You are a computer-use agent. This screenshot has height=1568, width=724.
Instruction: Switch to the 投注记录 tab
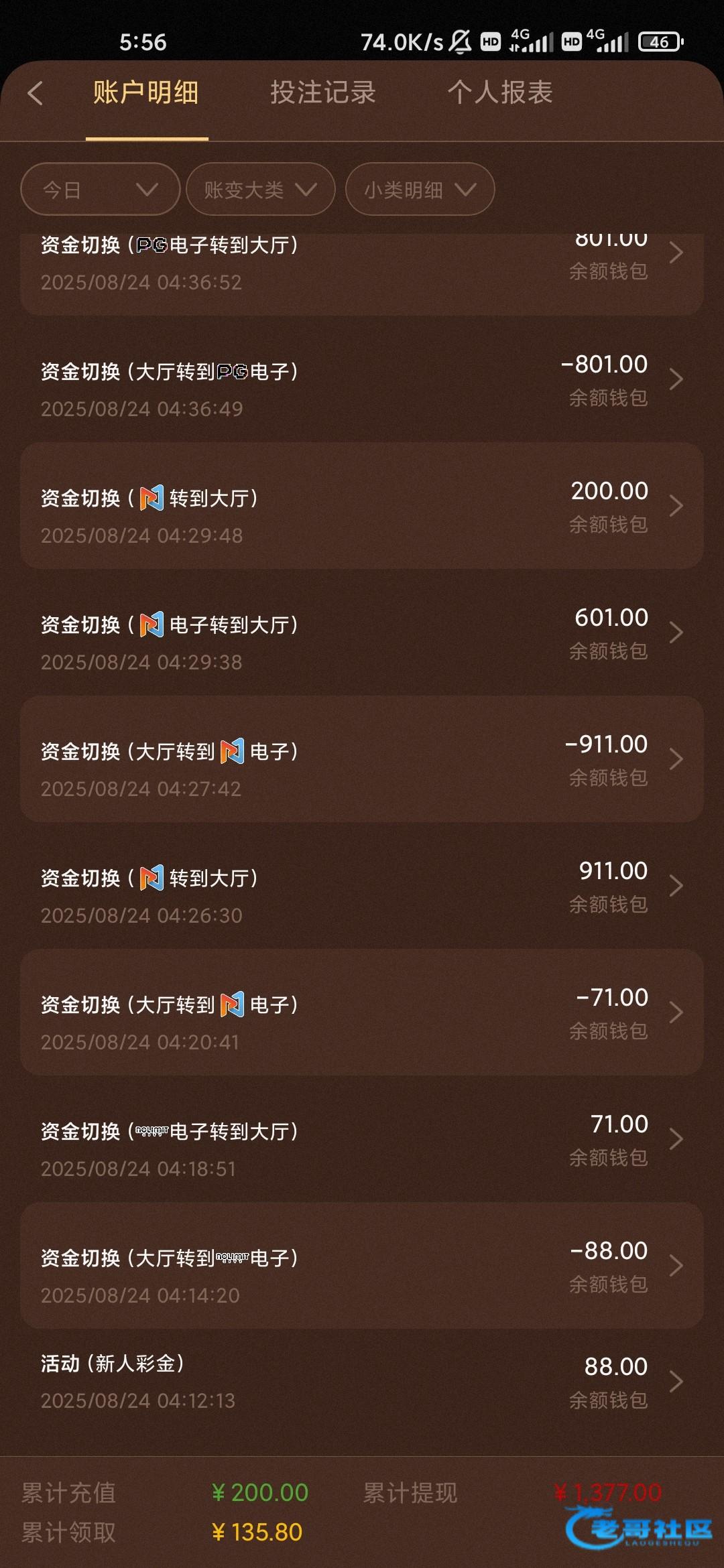click(x=322, y=93)
